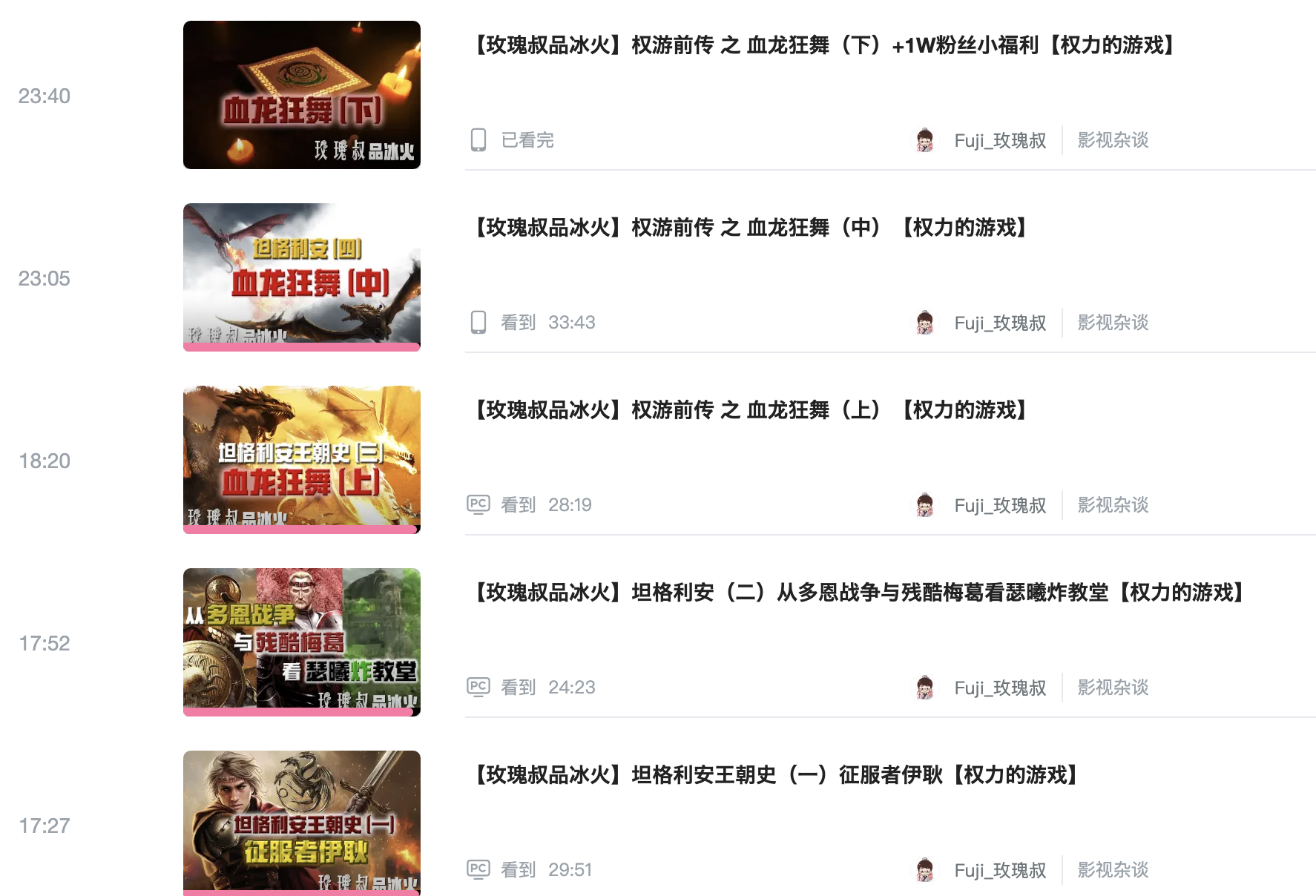Screen dimensions: 1316x896
Task: Visit Fuji_玫瑰叔's profile on the 血龙狂舞（中）row
Action: tap(999, 323)
